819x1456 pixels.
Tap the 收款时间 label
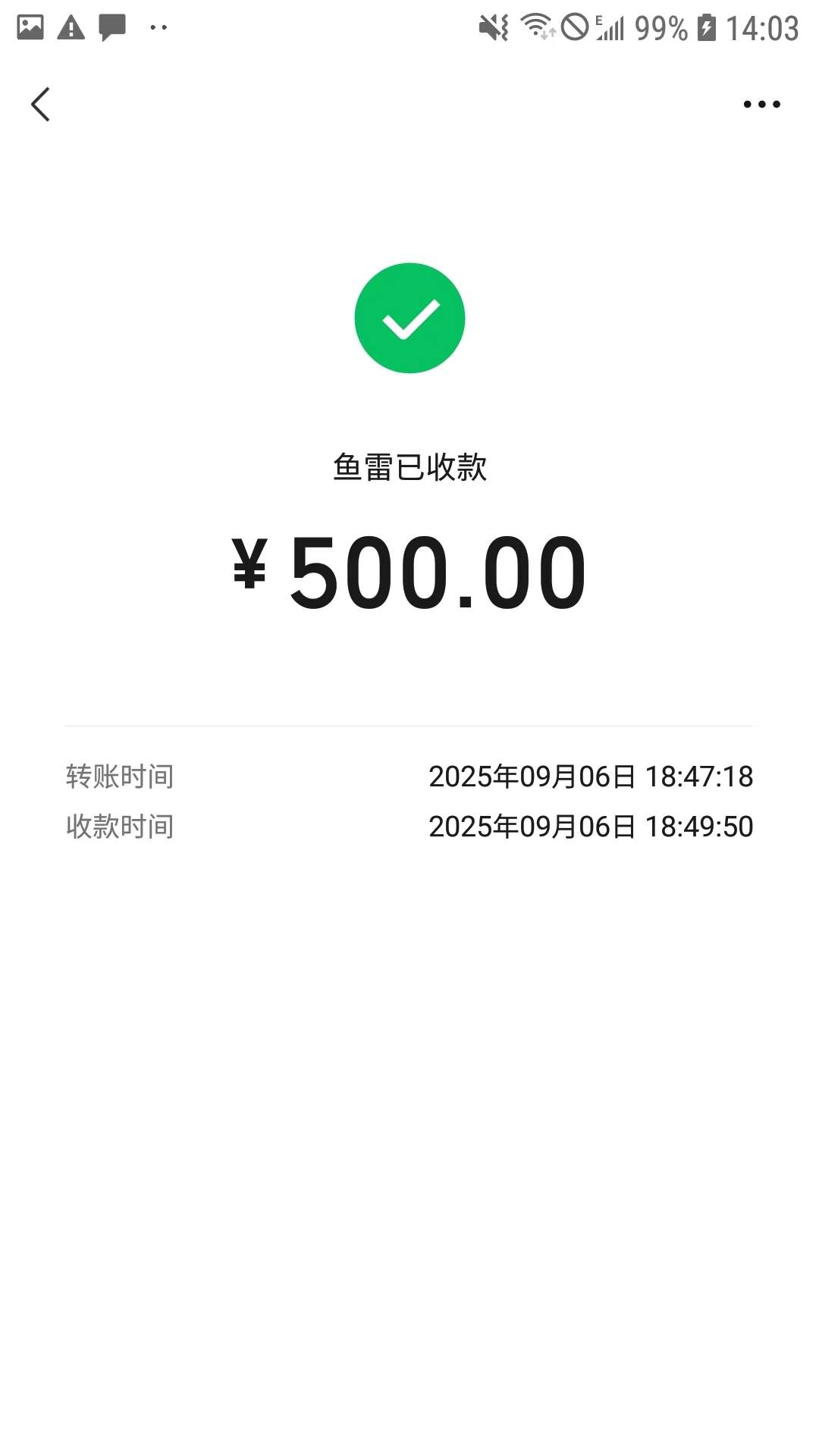click(119, 827)
